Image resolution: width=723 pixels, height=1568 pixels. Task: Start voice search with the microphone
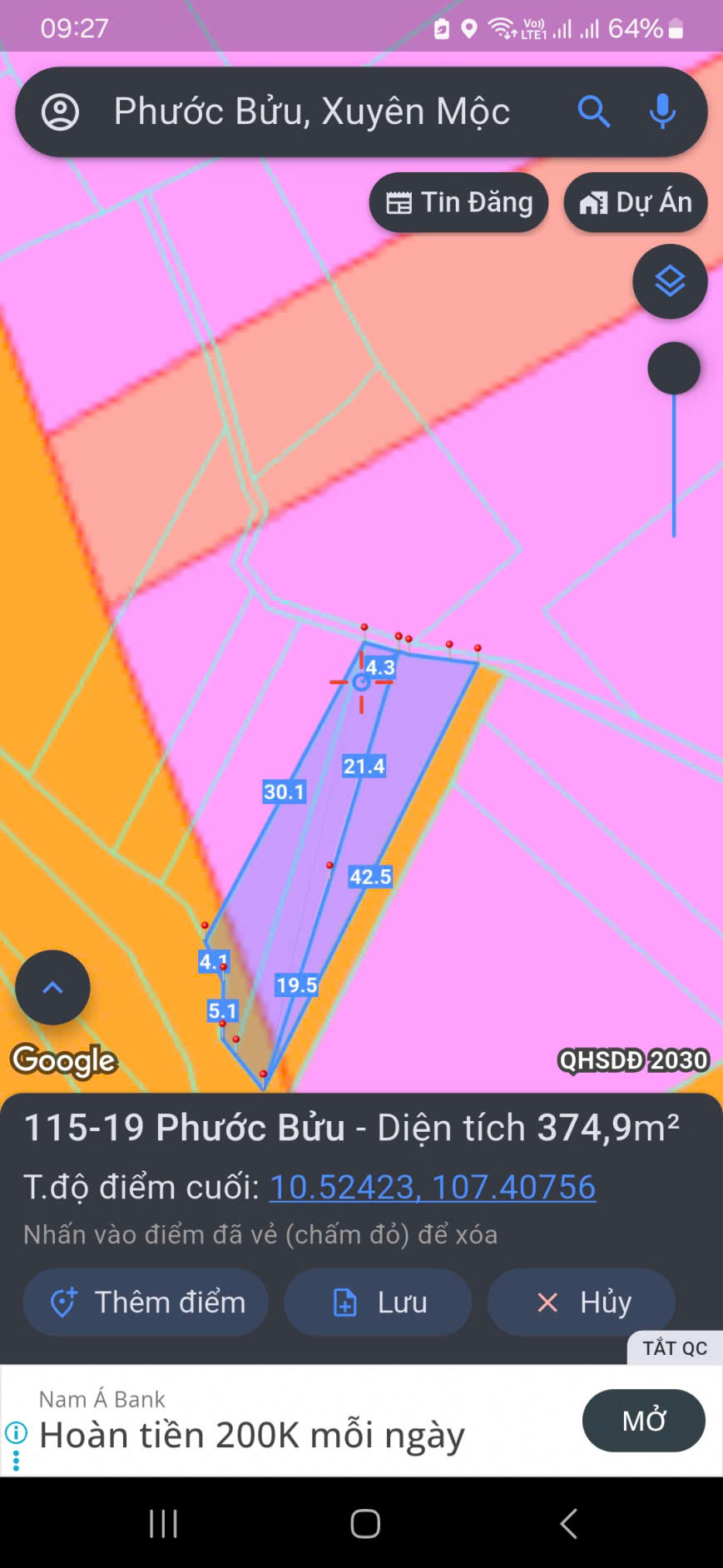pyautogui.click(x=662, y=111)
